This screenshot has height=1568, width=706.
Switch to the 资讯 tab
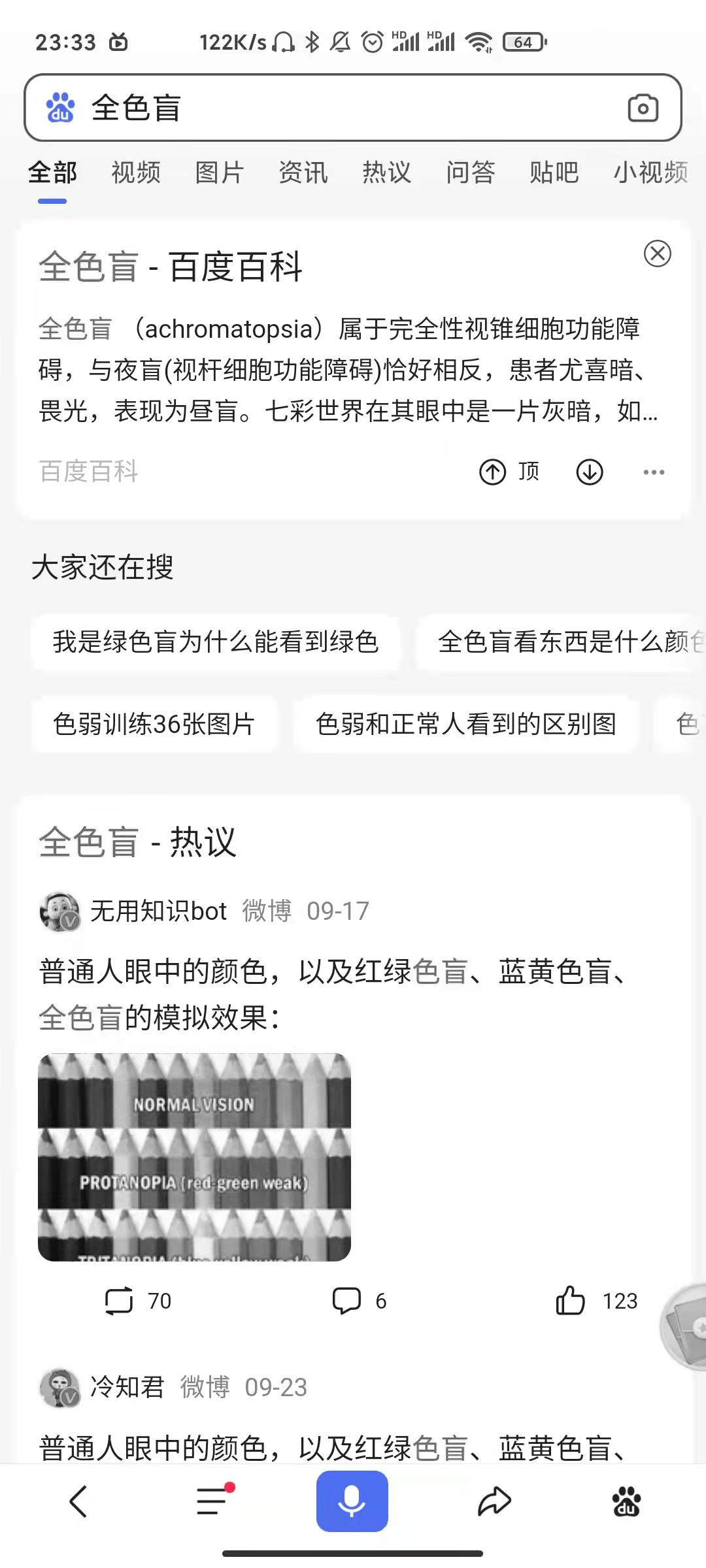303,173
